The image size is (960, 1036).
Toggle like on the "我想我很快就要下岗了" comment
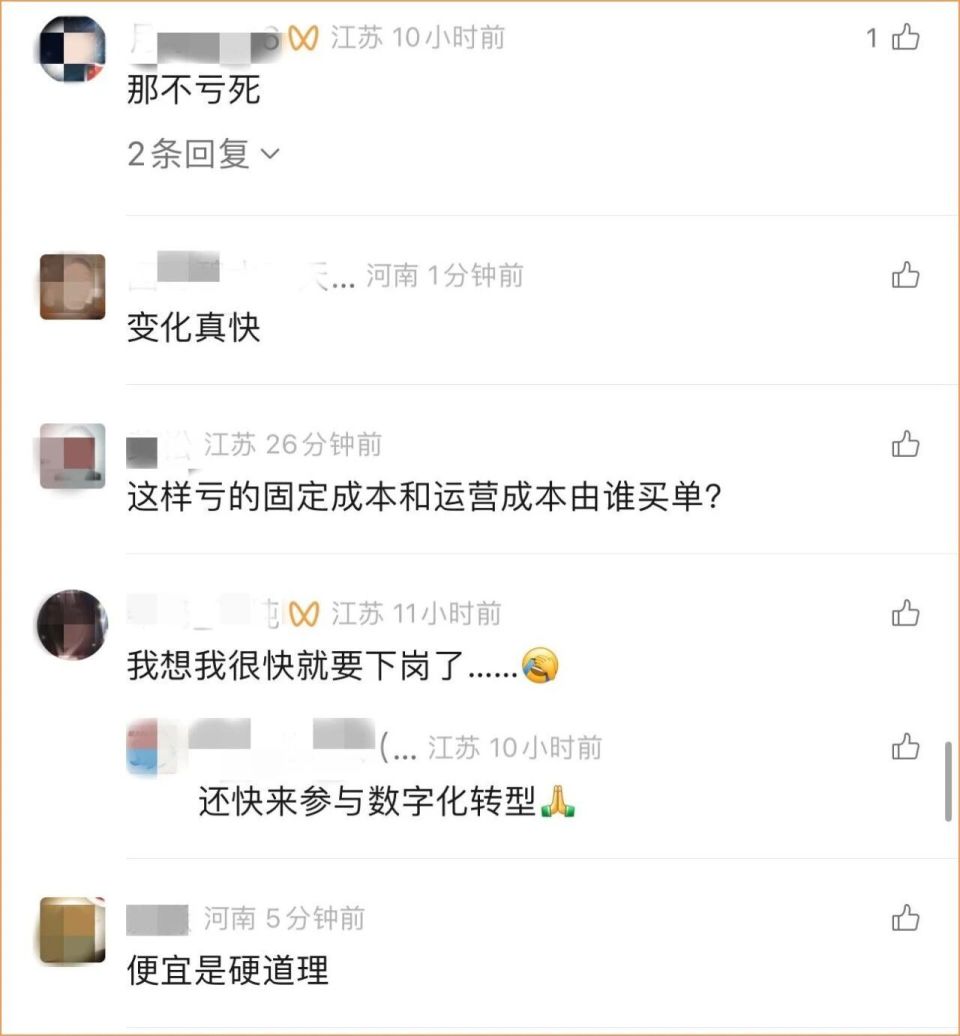(x=906, y=613)
